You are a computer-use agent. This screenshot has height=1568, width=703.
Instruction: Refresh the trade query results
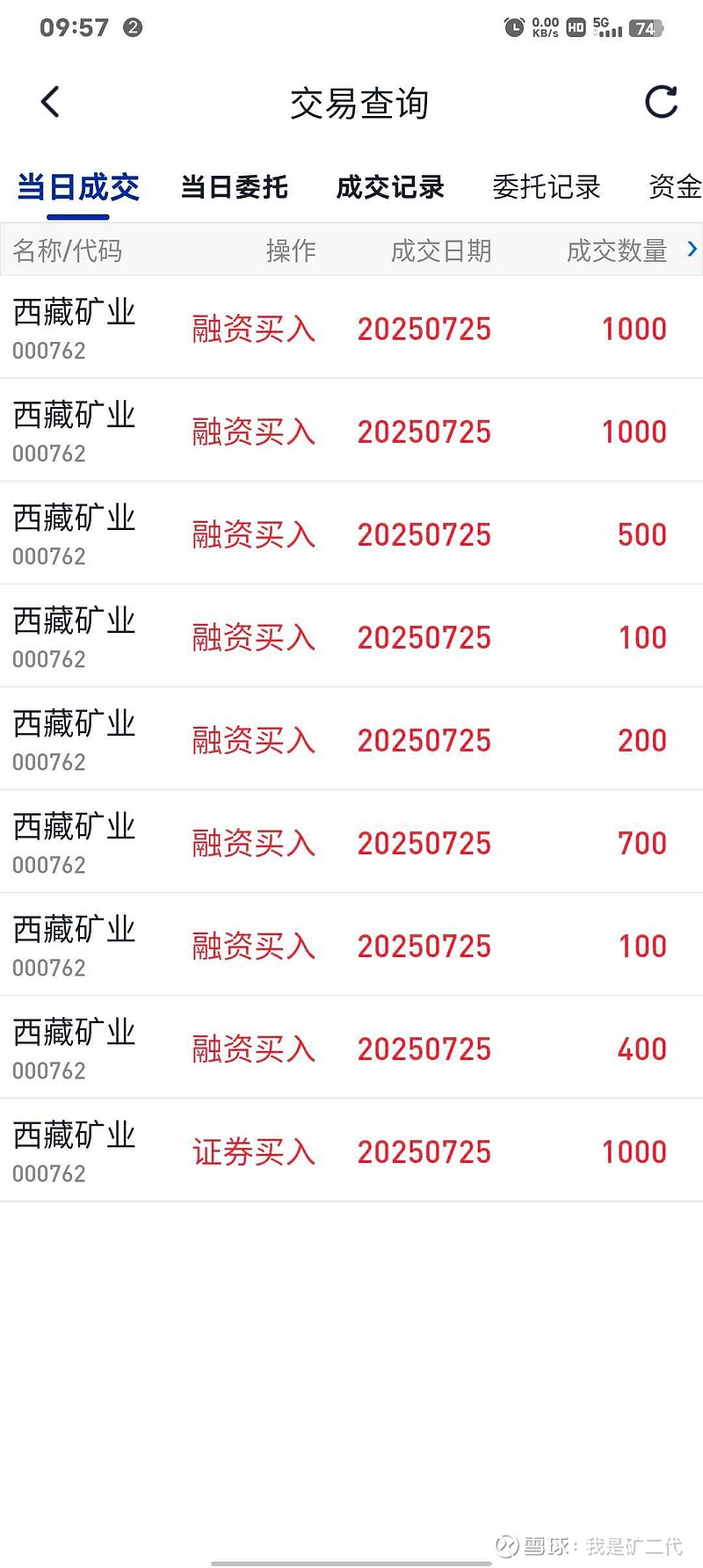click(x=661, y=102)
